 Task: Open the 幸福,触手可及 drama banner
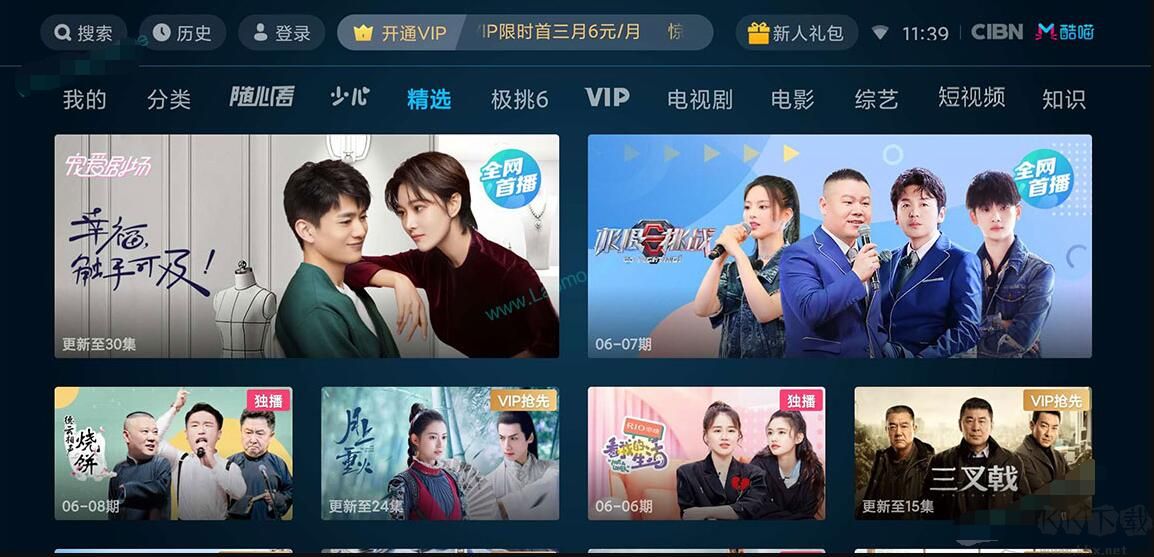[x=306, y=246]
